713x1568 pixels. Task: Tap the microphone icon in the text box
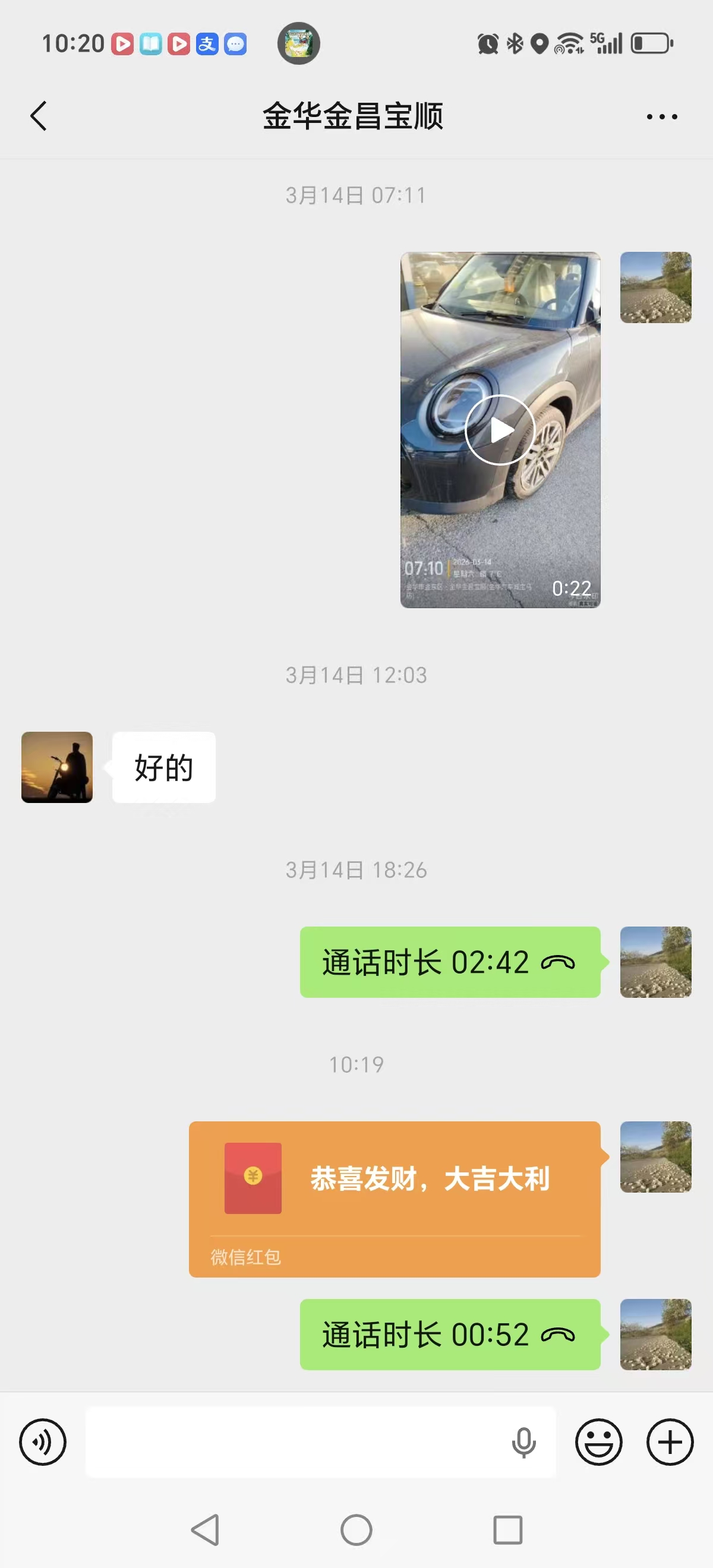(x=523, y=1441)
